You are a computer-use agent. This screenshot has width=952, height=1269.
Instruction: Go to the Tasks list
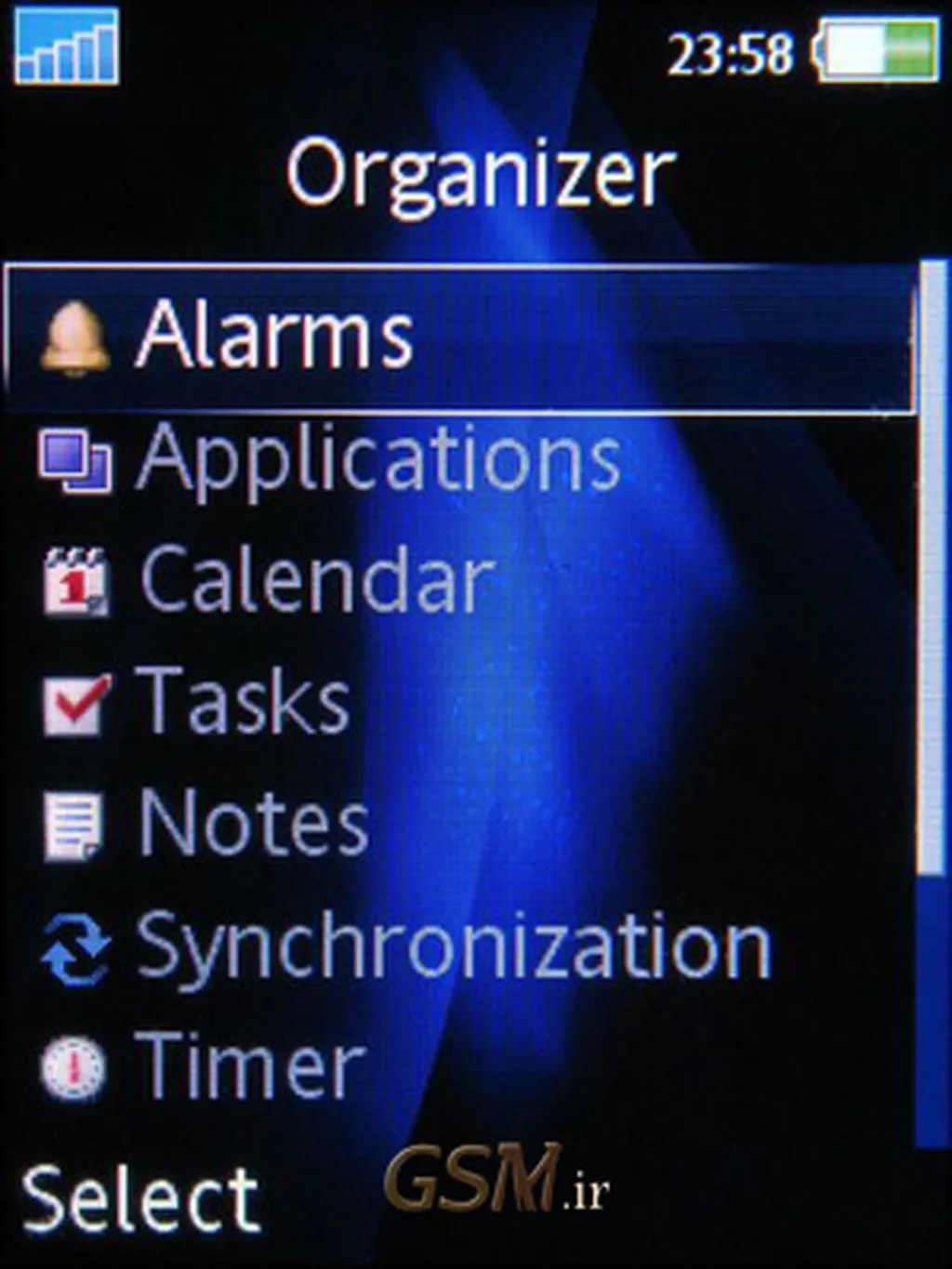click(x=244, y=703)
